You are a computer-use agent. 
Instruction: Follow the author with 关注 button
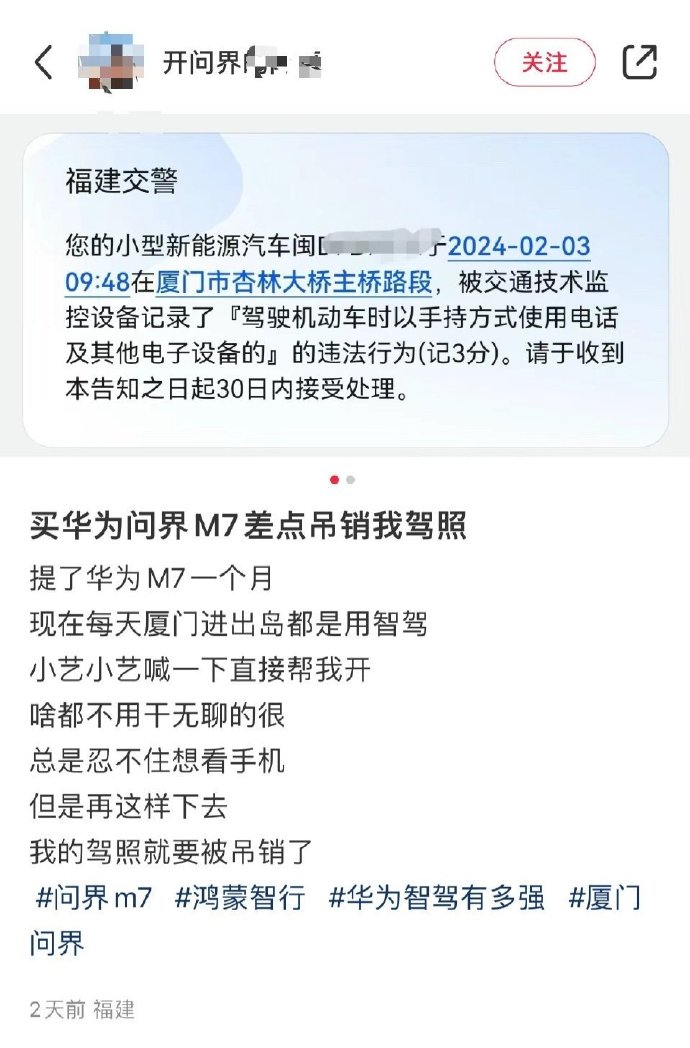click(544, 63)
